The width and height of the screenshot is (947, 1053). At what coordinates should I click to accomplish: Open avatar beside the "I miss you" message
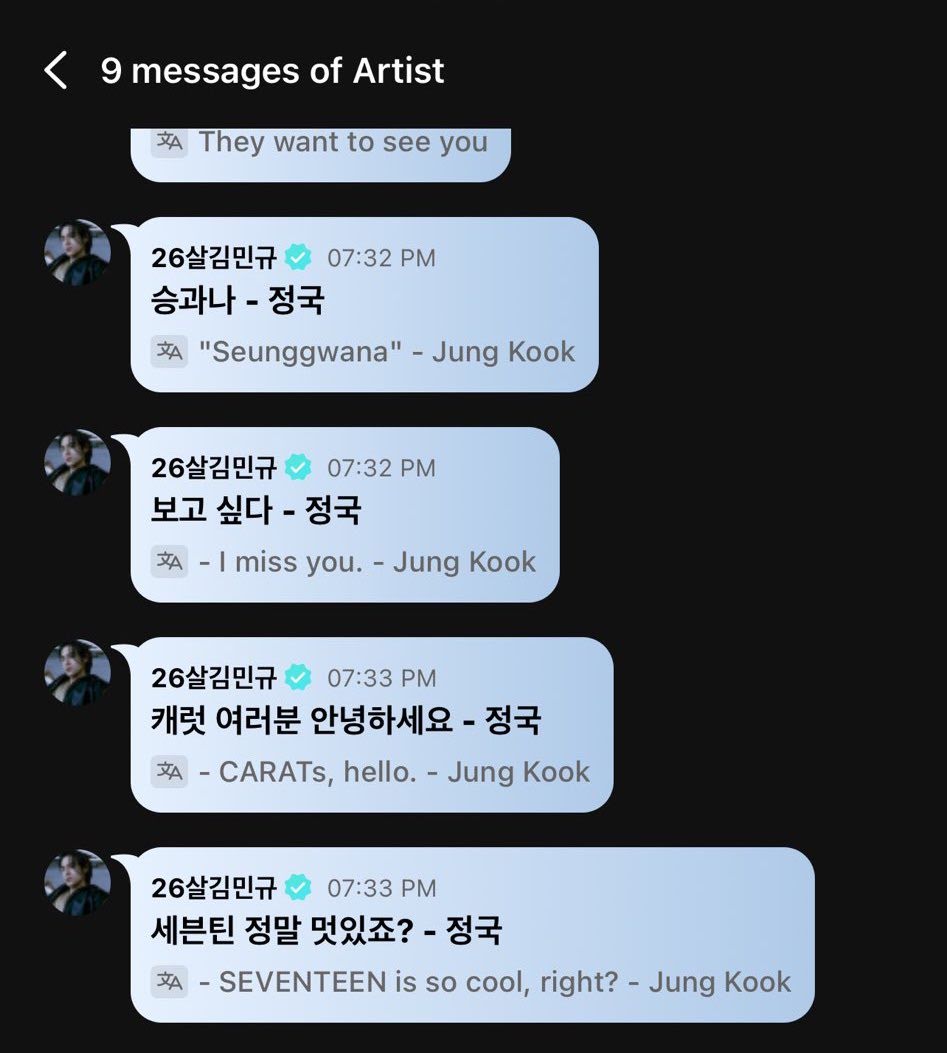[x=78, y=462]
